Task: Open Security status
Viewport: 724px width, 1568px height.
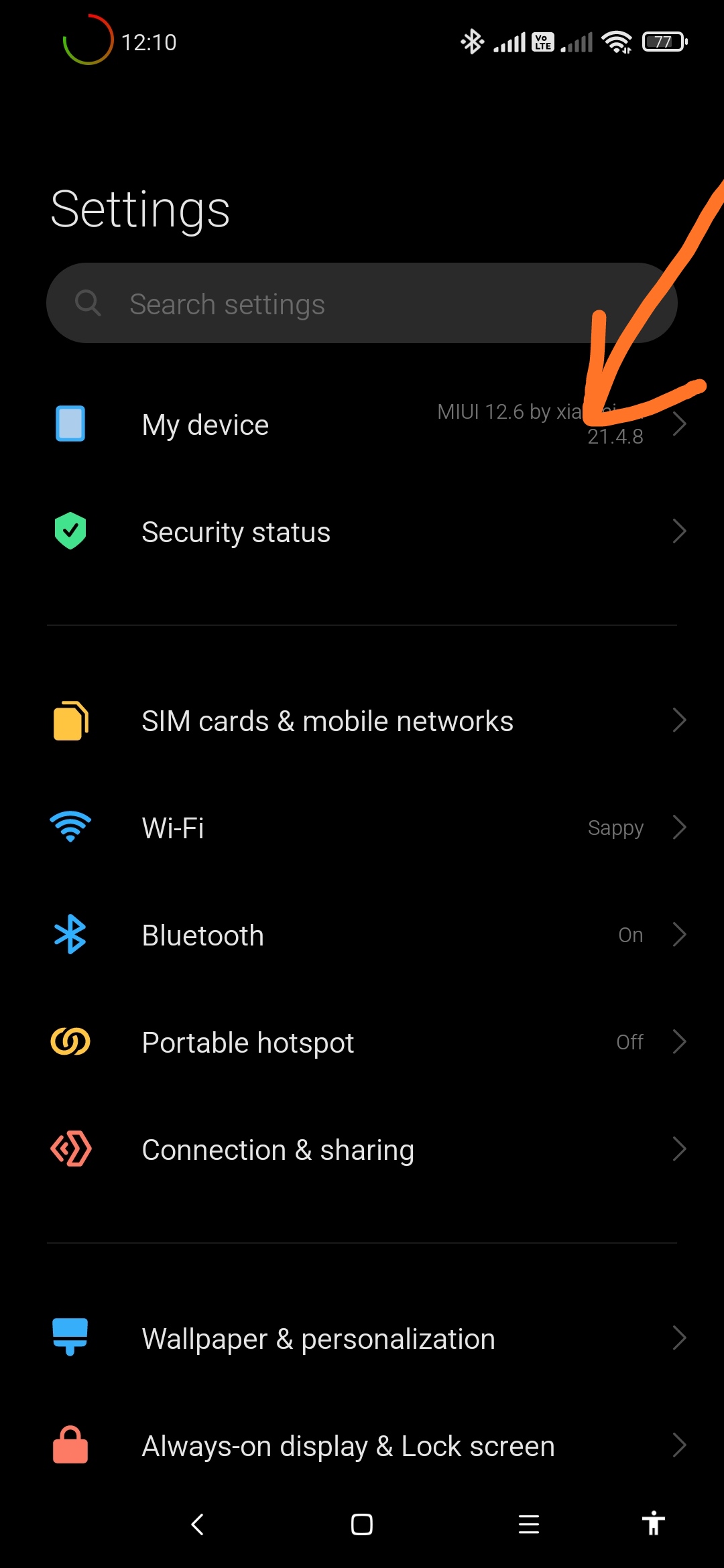Action: (x=362, y=531)
